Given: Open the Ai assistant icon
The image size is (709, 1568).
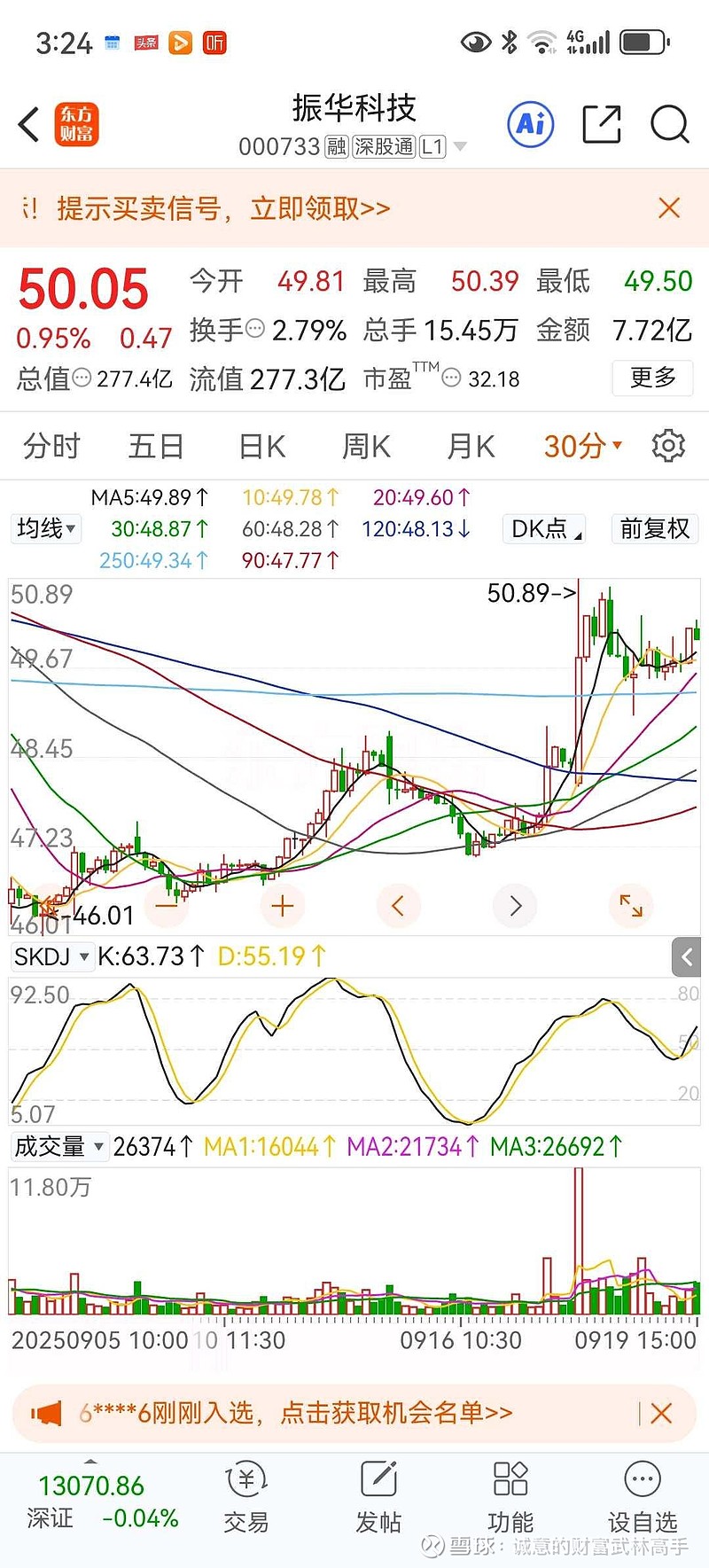Looking at the screenshot, I should point(531,124).
